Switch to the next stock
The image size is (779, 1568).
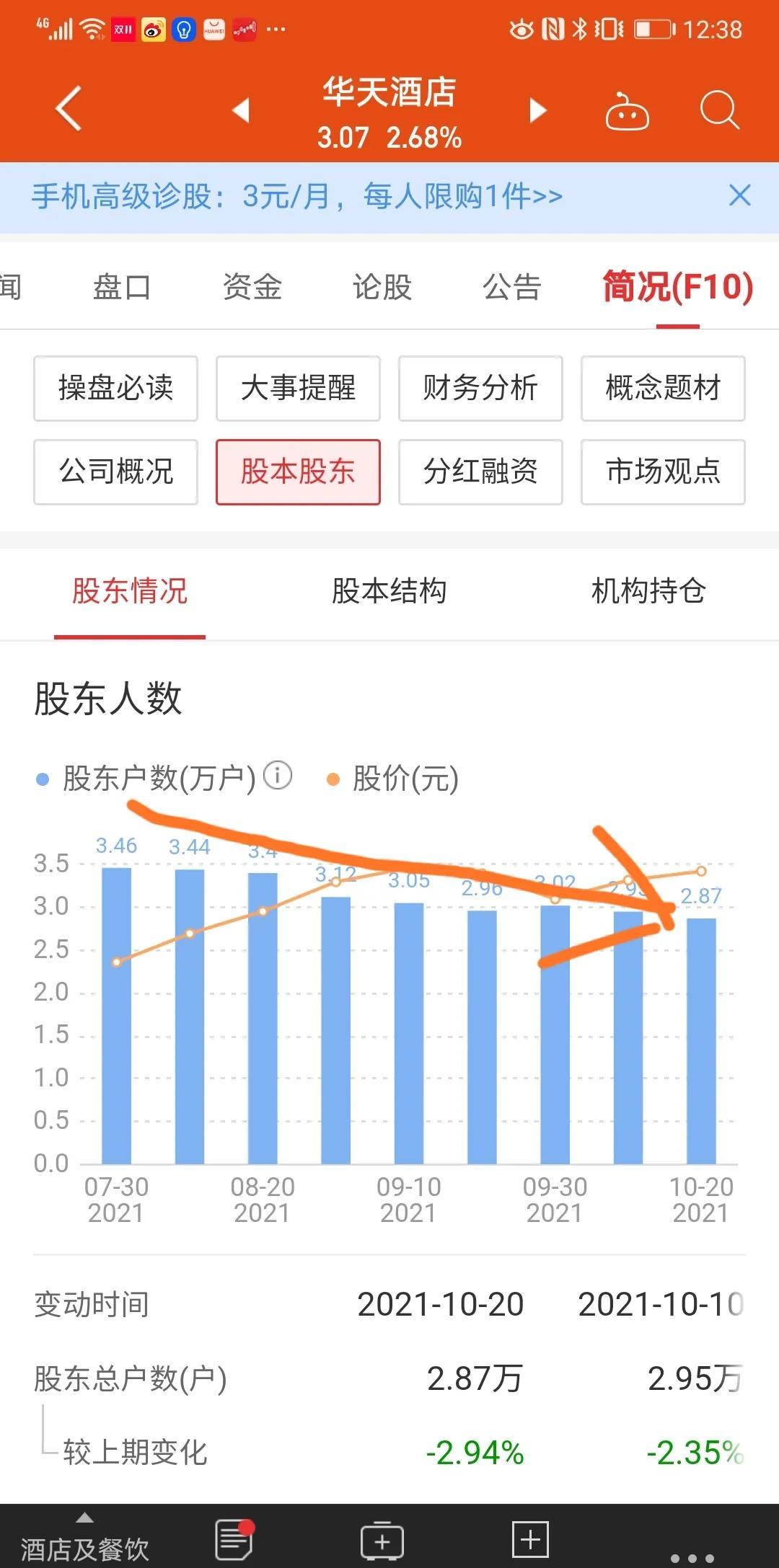pos(537,110)
